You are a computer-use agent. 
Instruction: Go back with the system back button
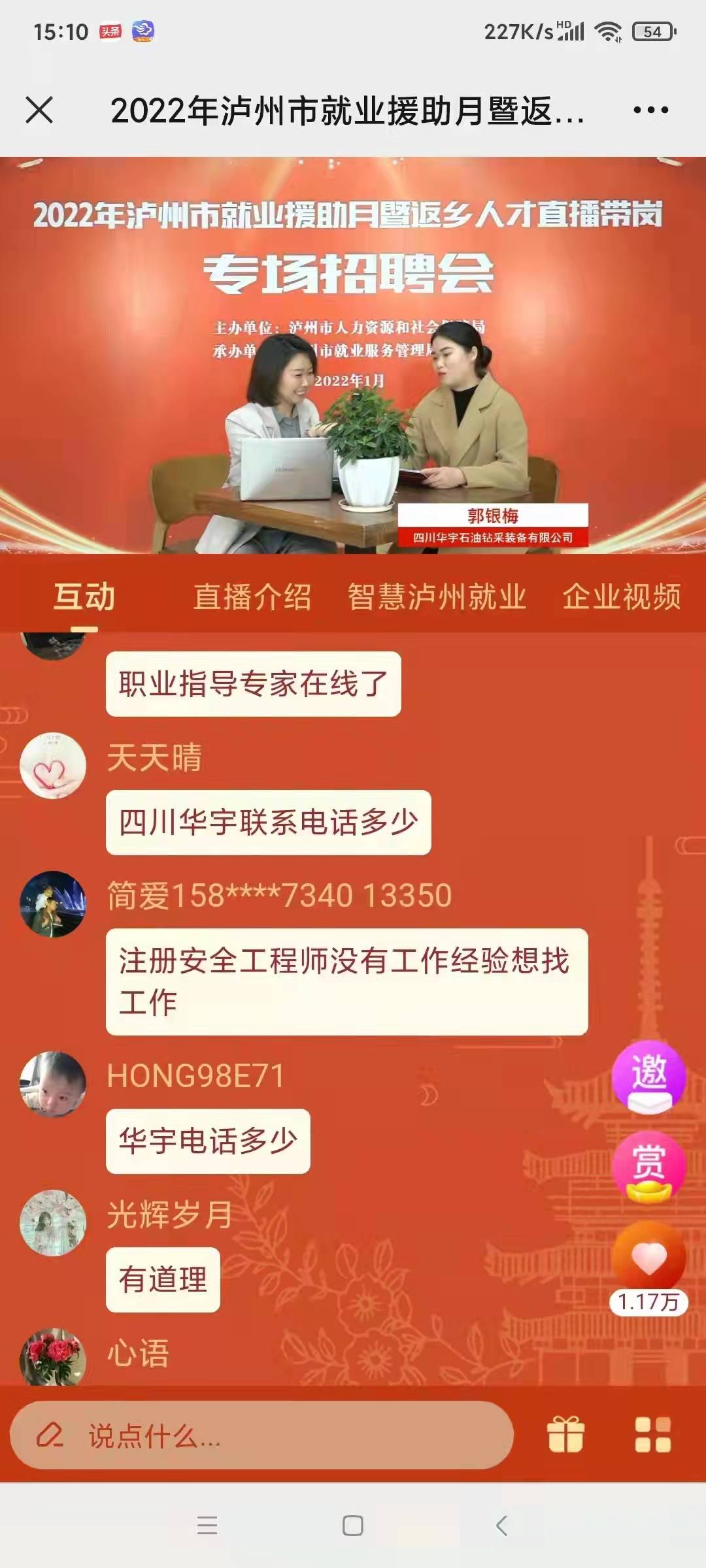click(x=501, y=1526)
